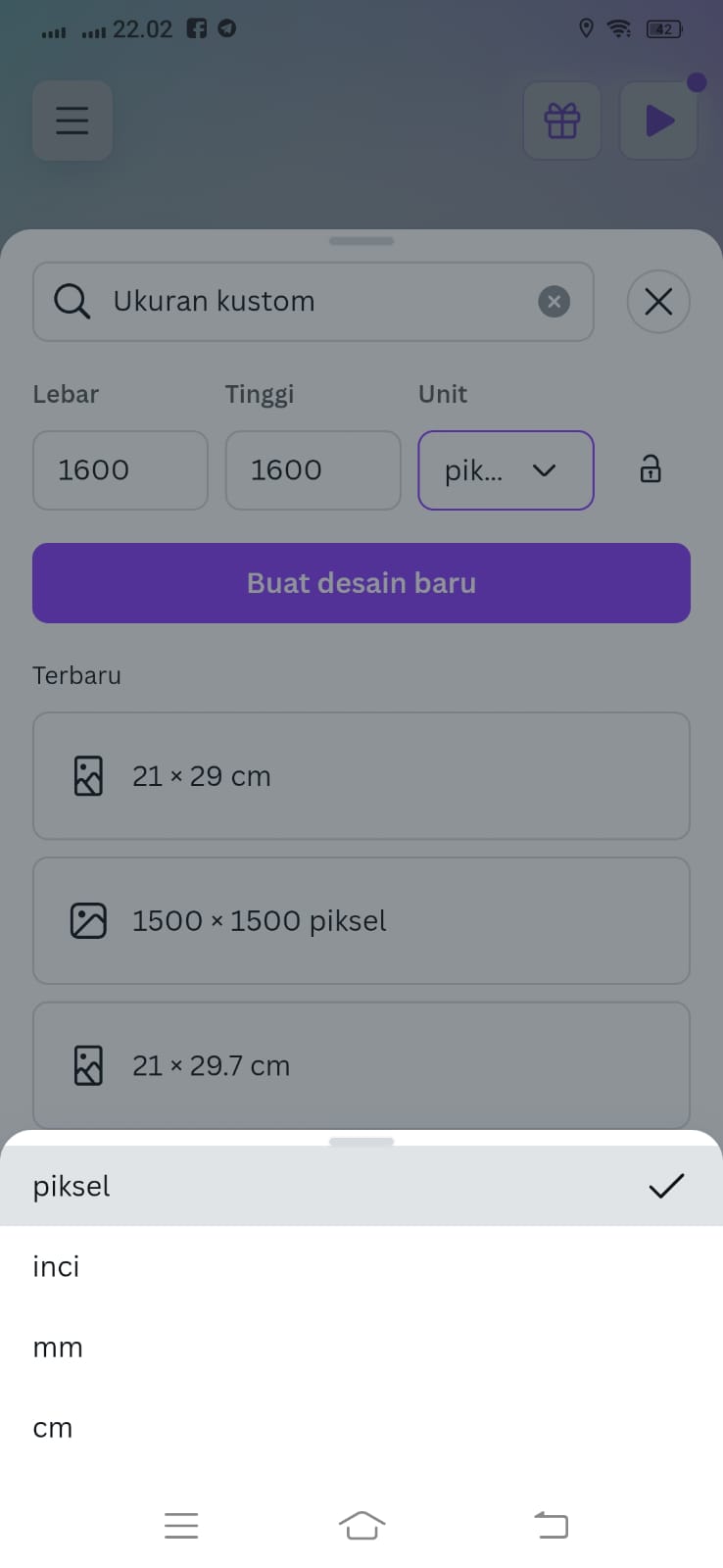Select the inci unit option
The height and width of the screenshot is (1568, 723).
tap(361, 1266)
